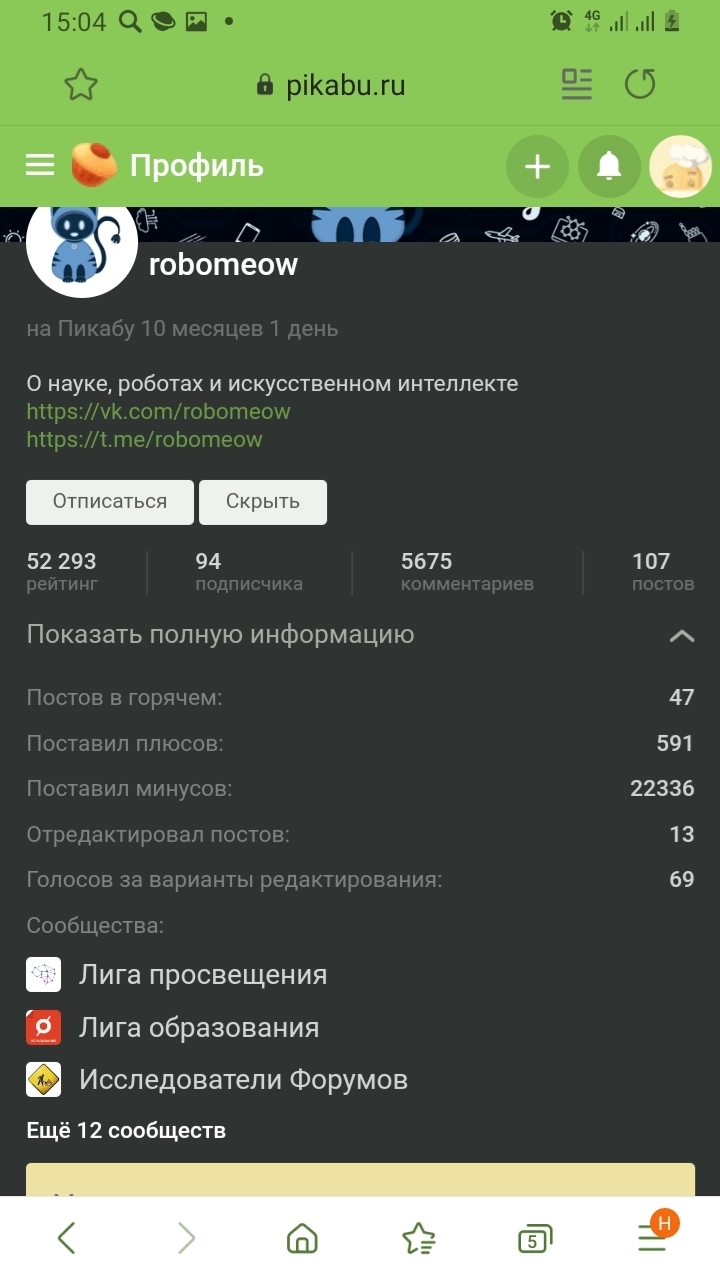Hide user with Скрыть button
This screenshot has width=720, height=1280.
(263, 501)
